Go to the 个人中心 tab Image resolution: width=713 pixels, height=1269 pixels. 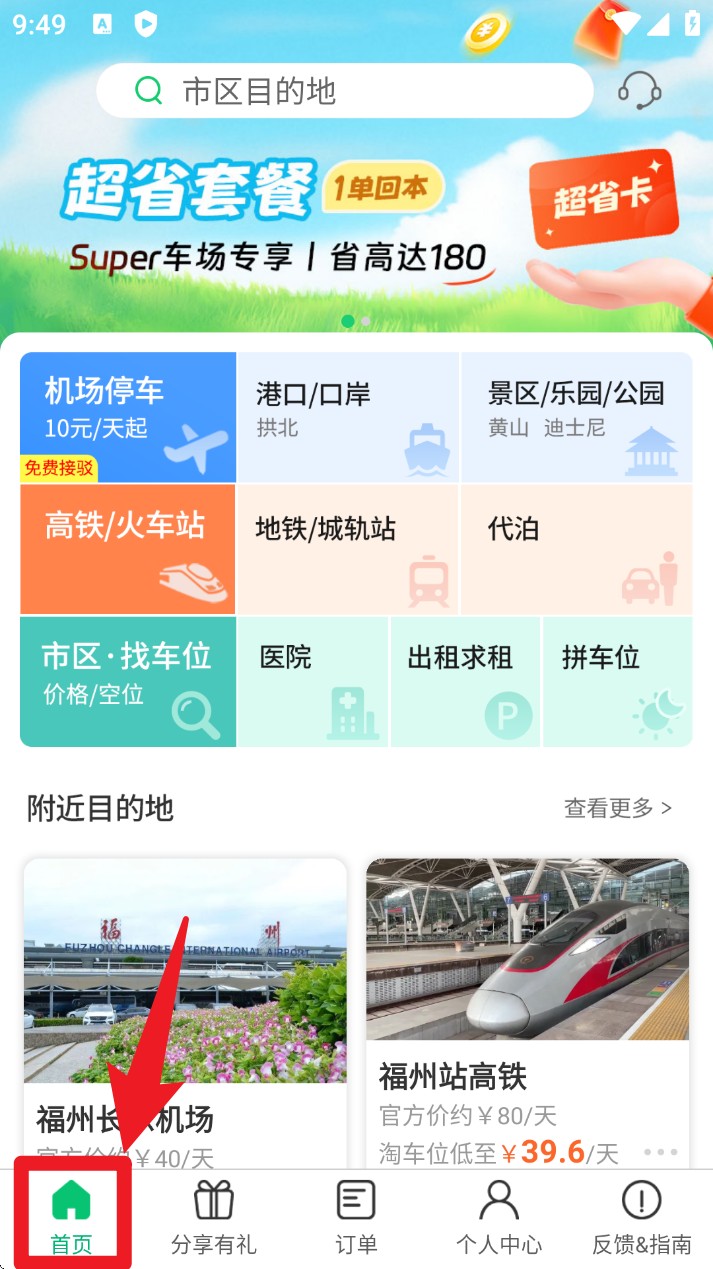tap(499, 1218)
